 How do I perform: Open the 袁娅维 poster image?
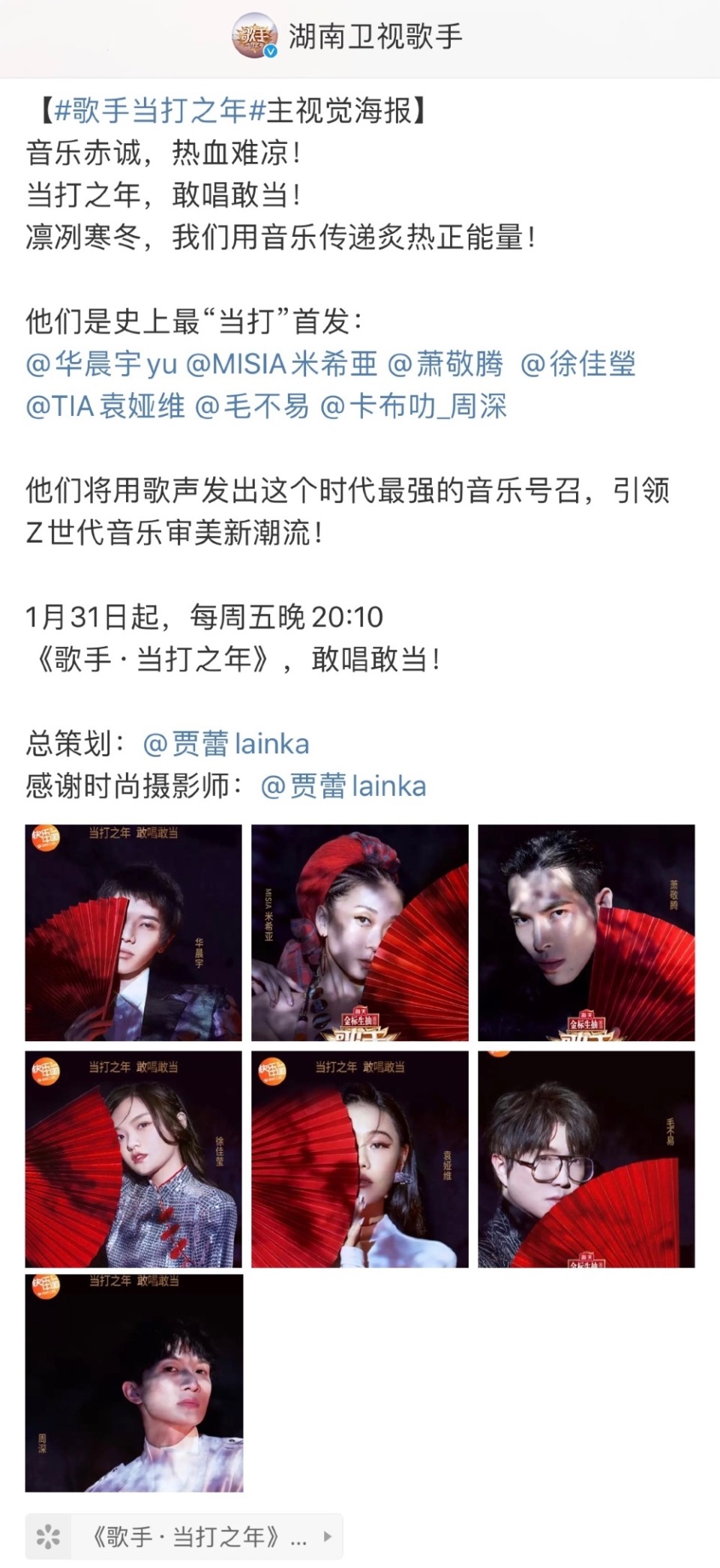(x=360, y=1159)
